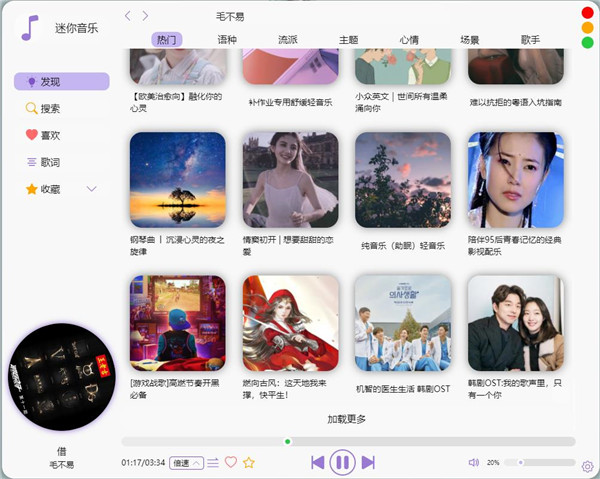Open the 韩剧OST playlist card
Image resolution: width=600 pixels, height=479 pixels.
pos(516,324)
